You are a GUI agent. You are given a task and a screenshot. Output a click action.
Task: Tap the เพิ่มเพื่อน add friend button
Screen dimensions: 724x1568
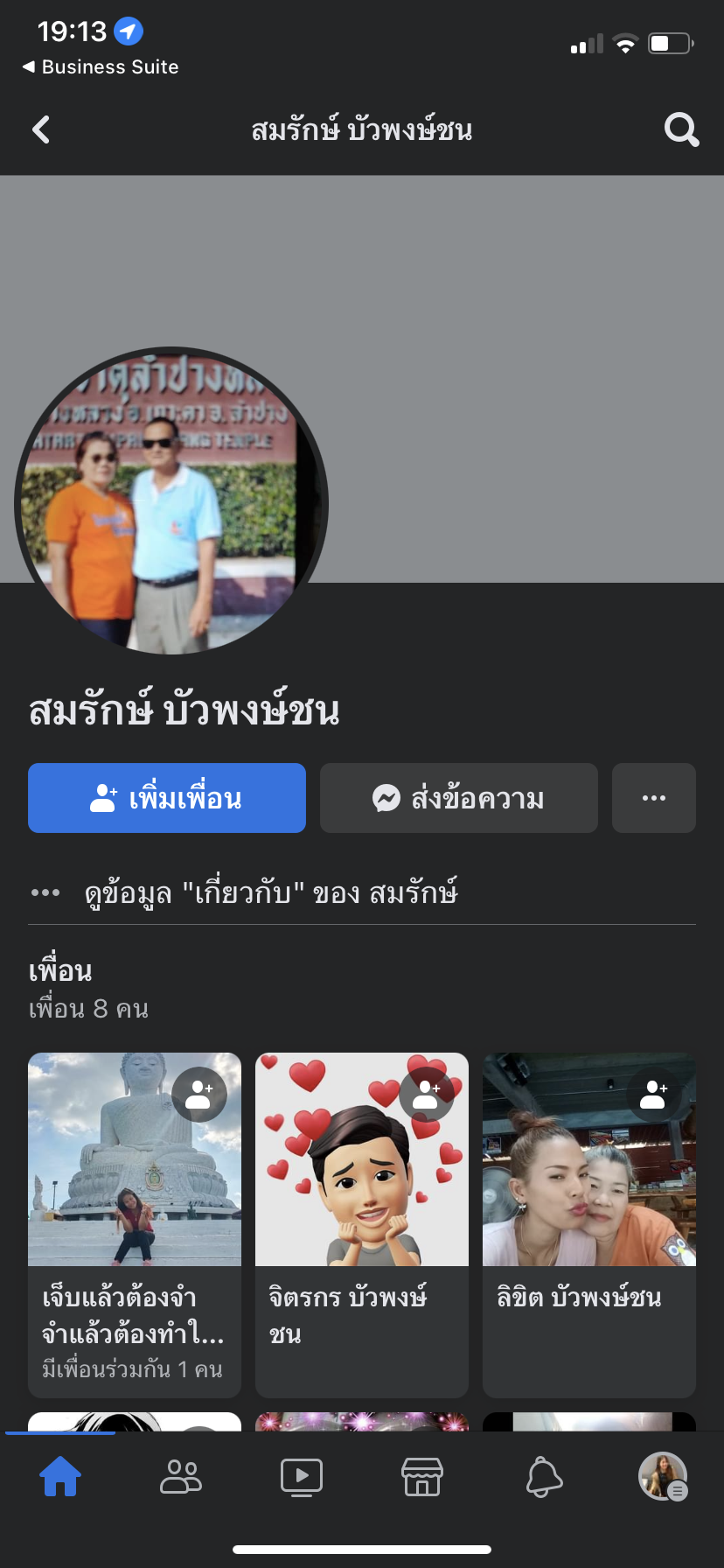click(167, 798)
